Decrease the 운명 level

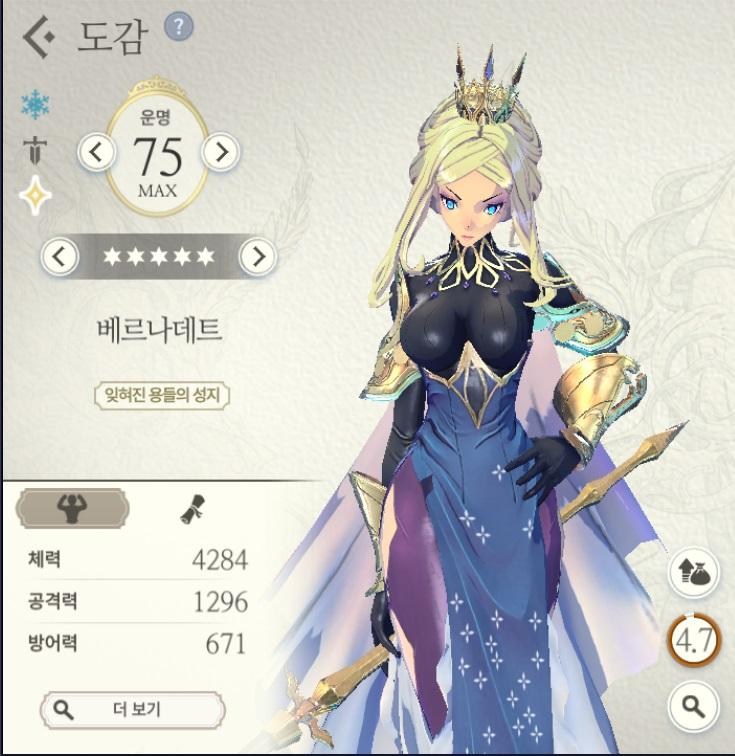(x=96, y=153)
